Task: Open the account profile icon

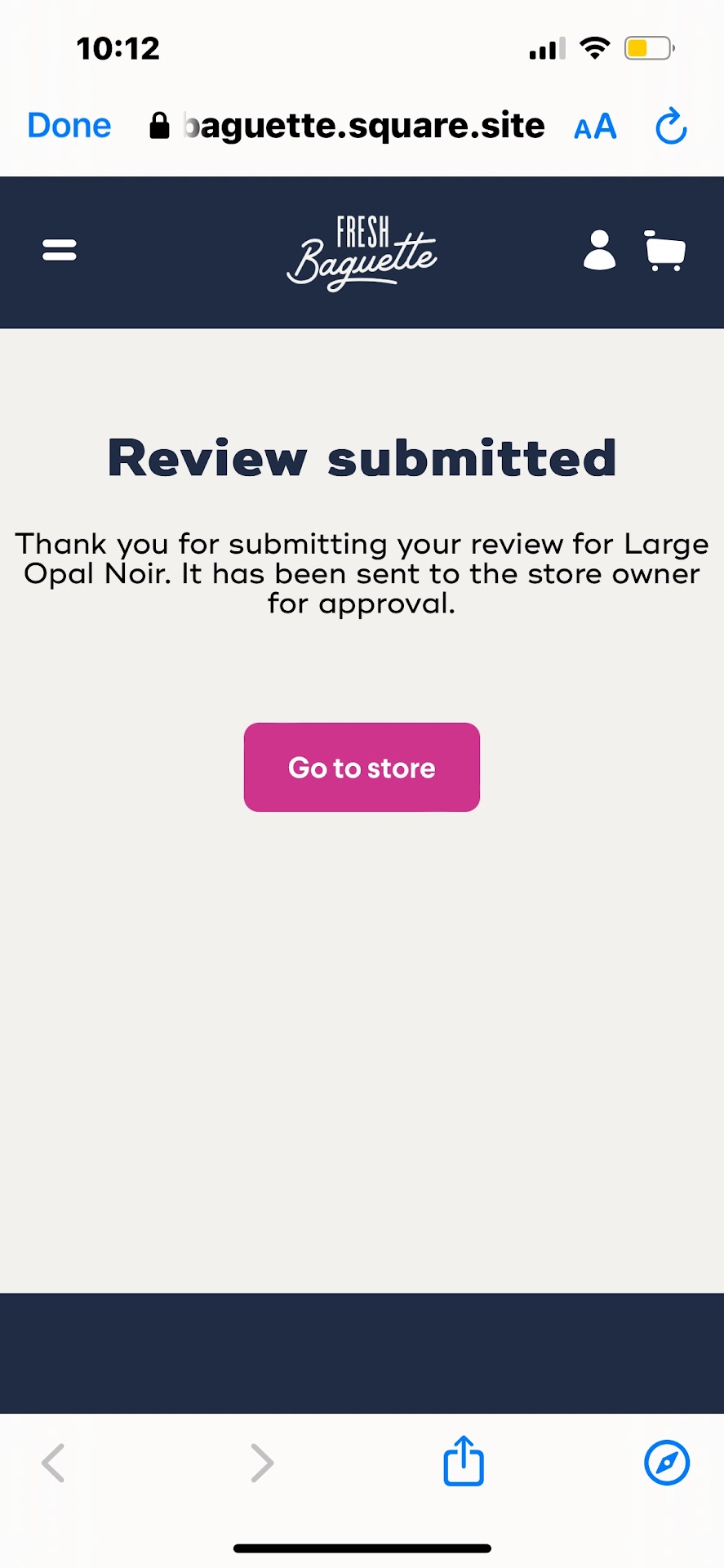Action: click(599, 251)
